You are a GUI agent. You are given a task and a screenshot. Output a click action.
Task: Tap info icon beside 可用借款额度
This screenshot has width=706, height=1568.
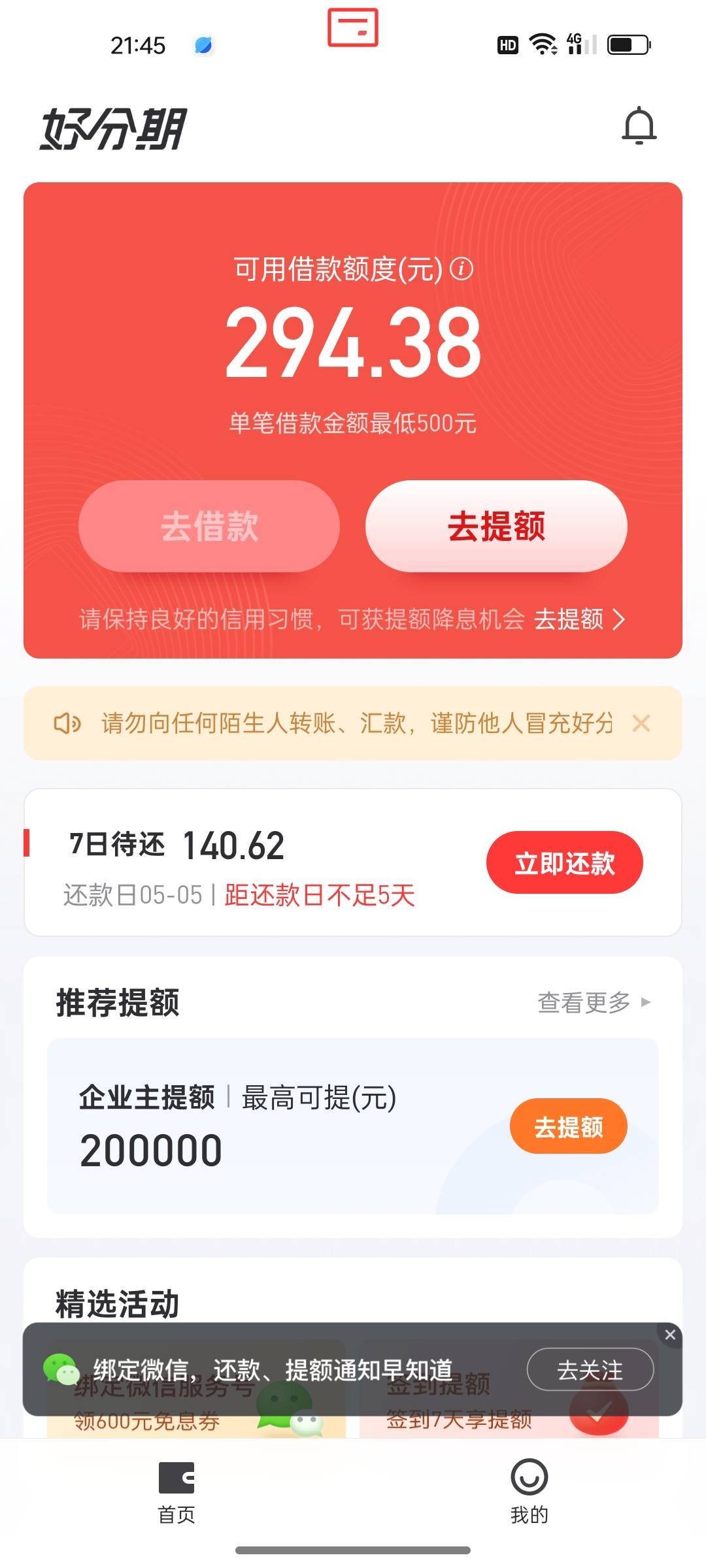pos(462,269)
